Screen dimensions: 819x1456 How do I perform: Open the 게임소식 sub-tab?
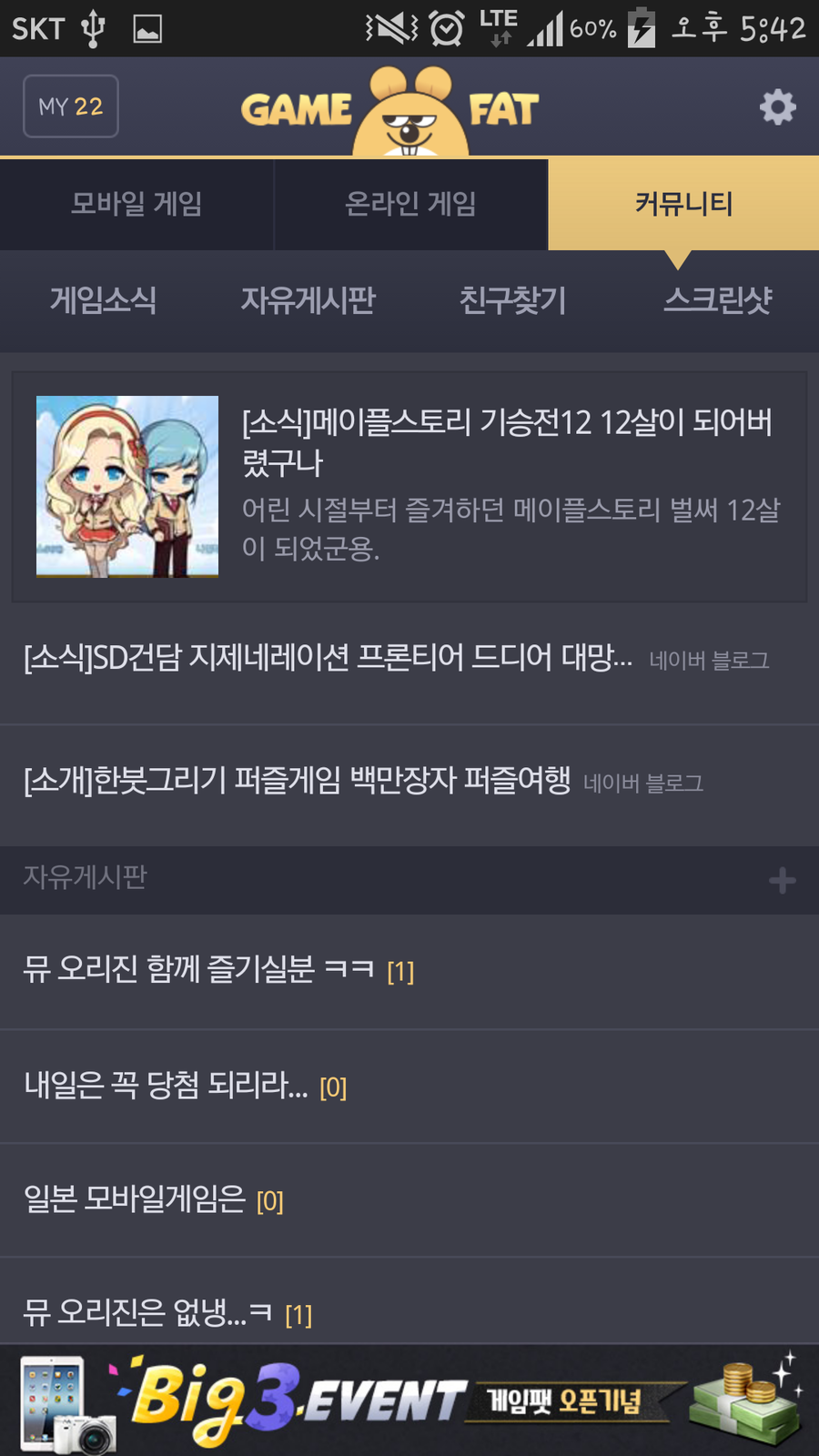pyautogui.click(x=103, y=300)
